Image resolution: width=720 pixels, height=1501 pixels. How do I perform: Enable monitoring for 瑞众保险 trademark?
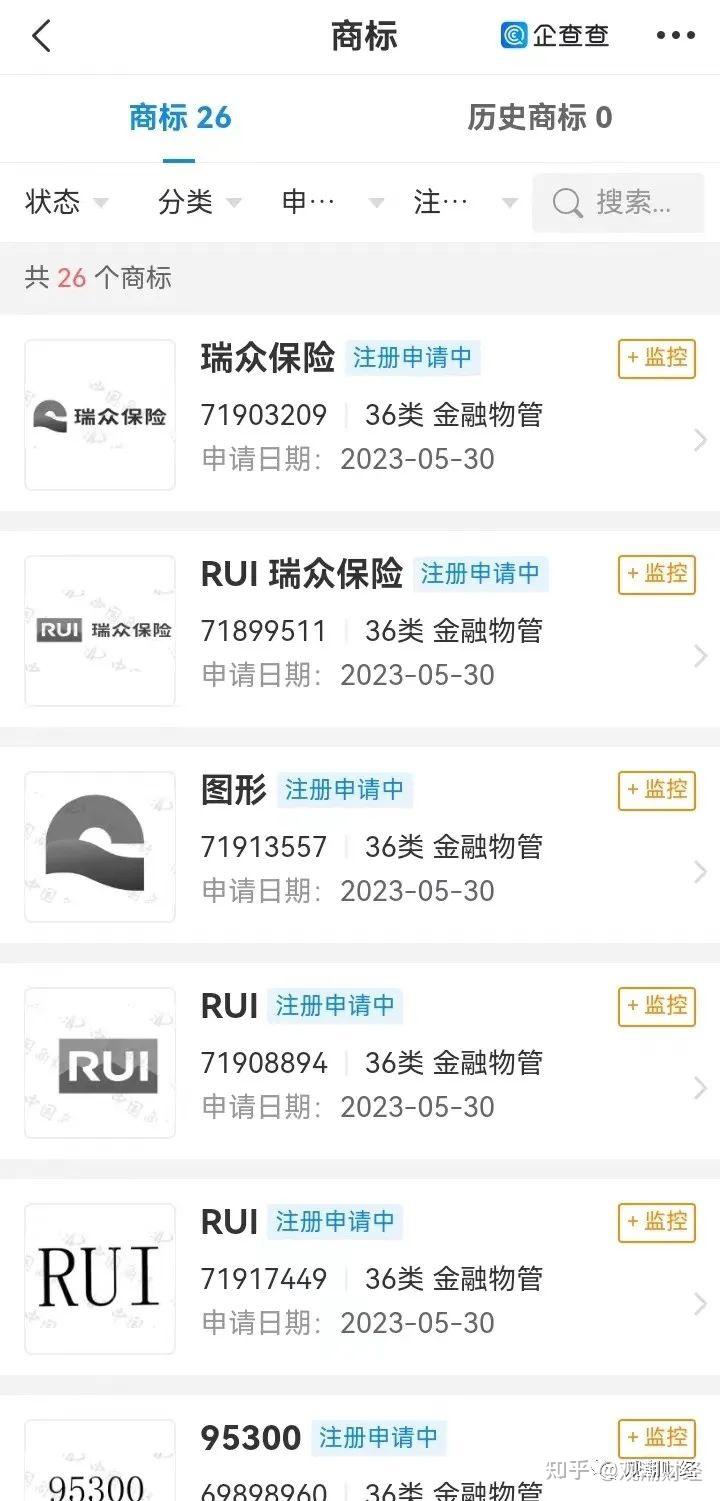[656, 358]
